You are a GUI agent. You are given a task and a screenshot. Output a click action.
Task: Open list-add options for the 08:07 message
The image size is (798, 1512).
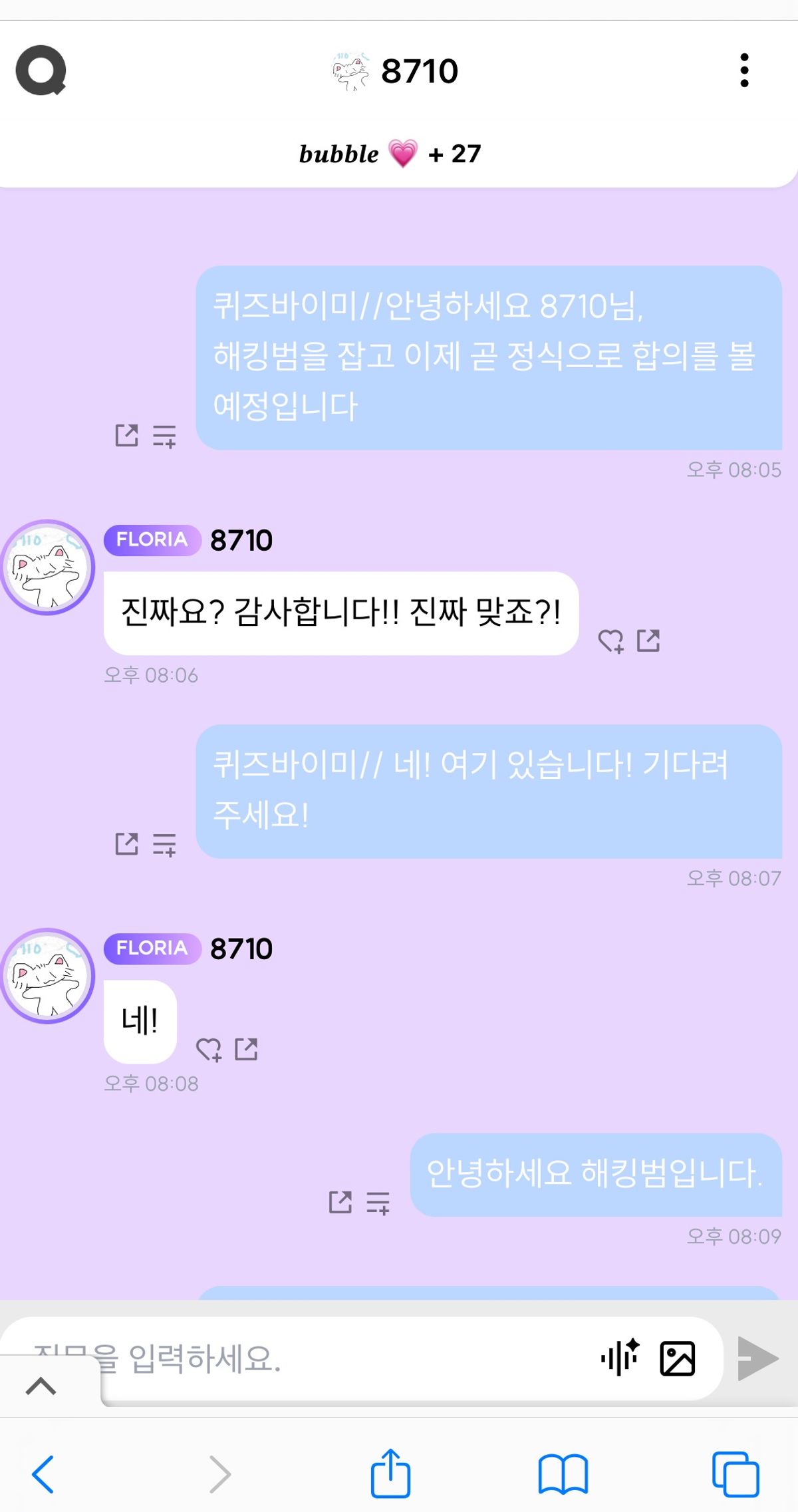coord(164,845)
